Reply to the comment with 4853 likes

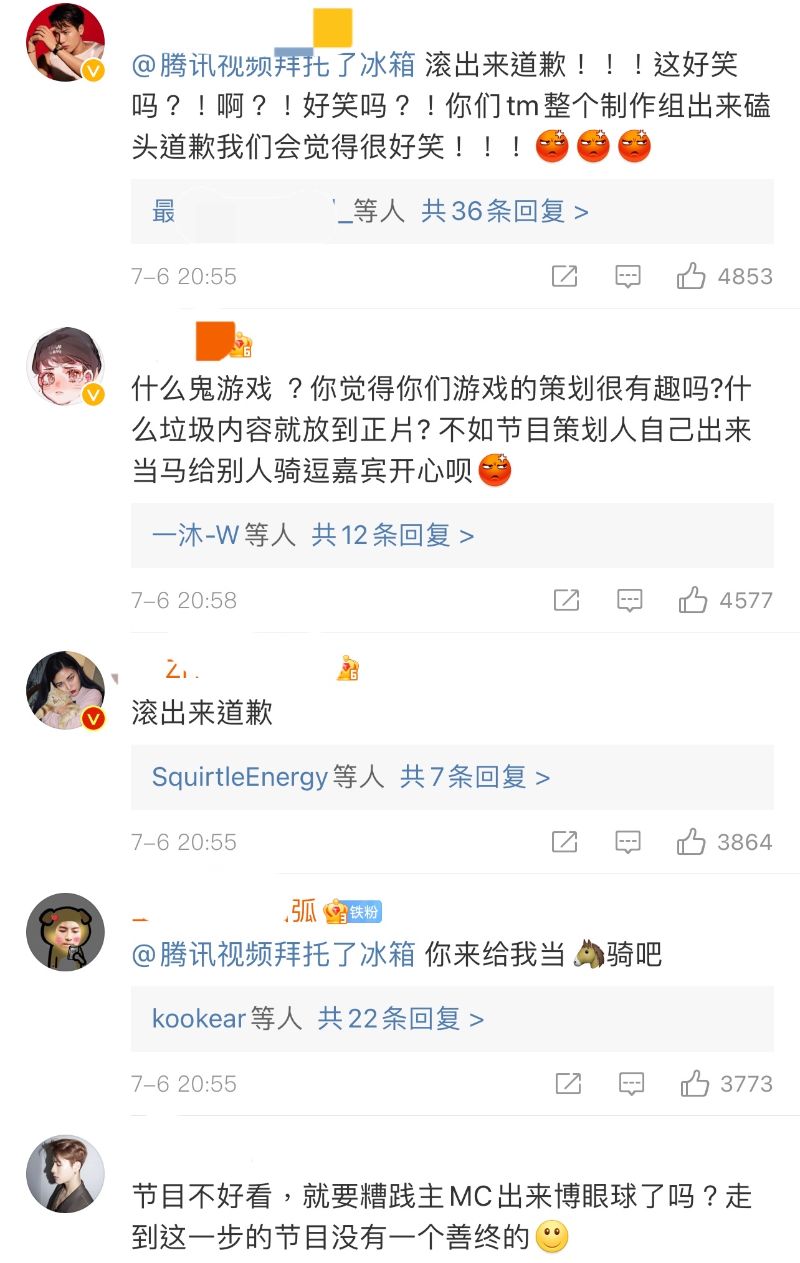(628, 276)
